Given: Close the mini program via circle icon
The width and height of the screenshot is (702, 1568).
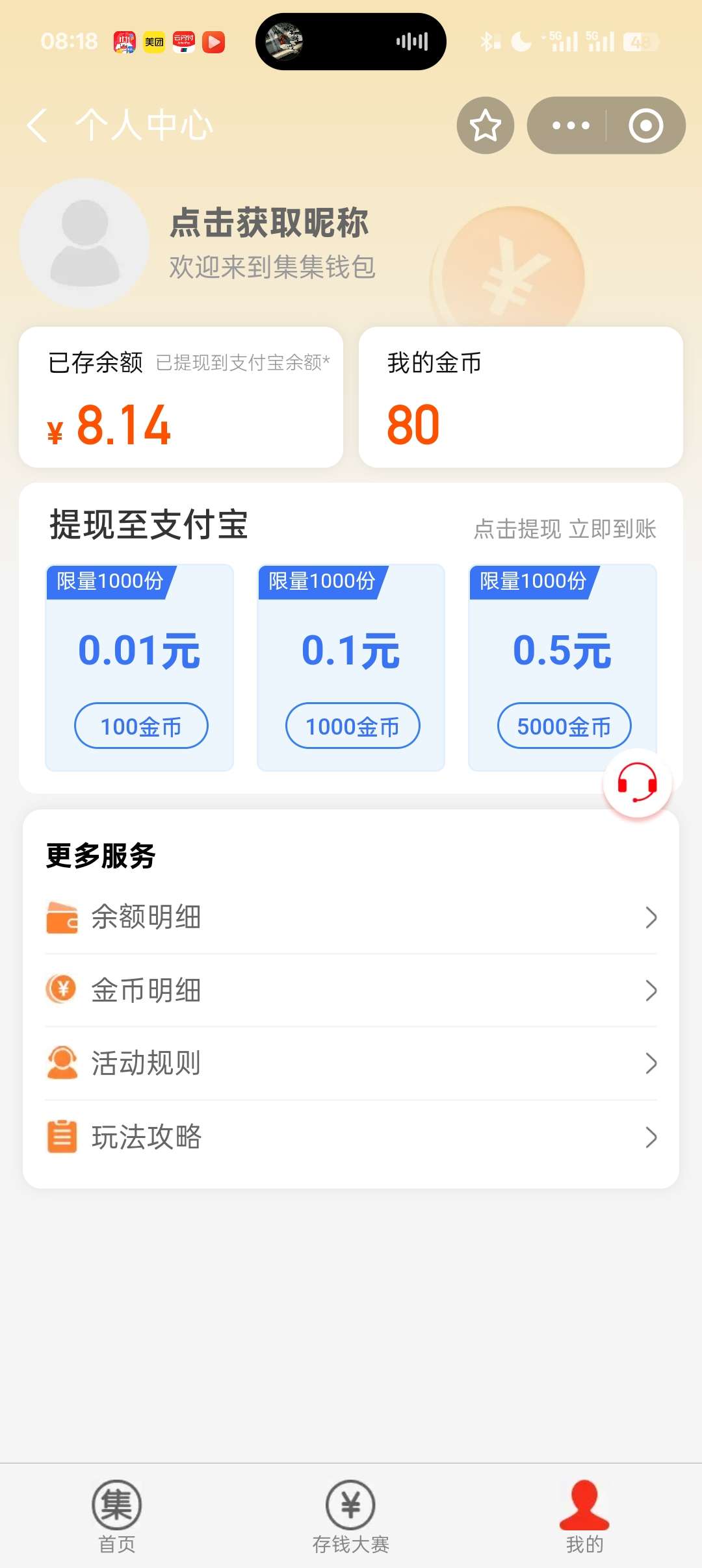Looking at the screenshot, I should [645, 125].
